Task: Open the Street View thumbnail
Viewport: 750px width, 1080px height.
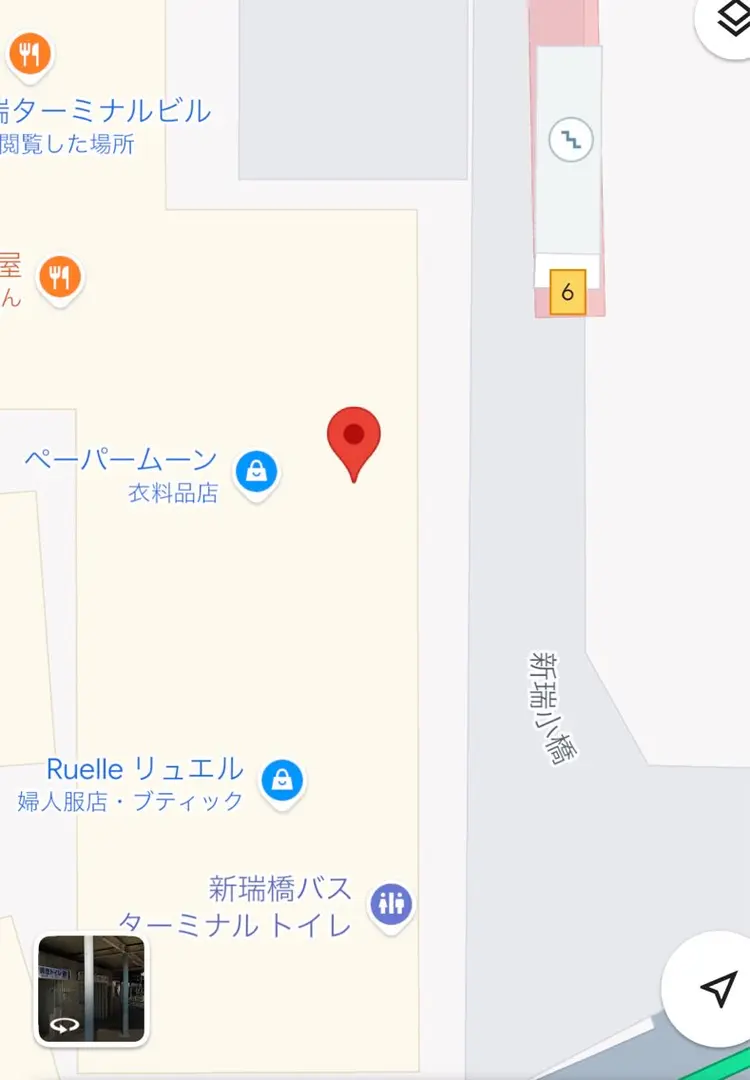Action: 91,989
